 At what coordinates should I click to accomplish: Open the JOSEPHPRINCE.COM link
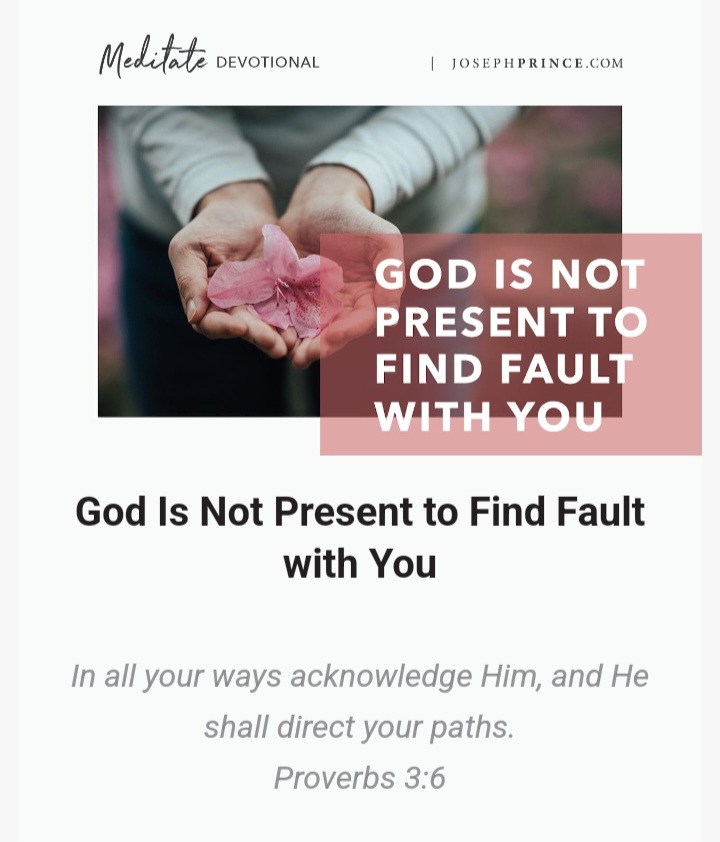(x=537, y=63)
